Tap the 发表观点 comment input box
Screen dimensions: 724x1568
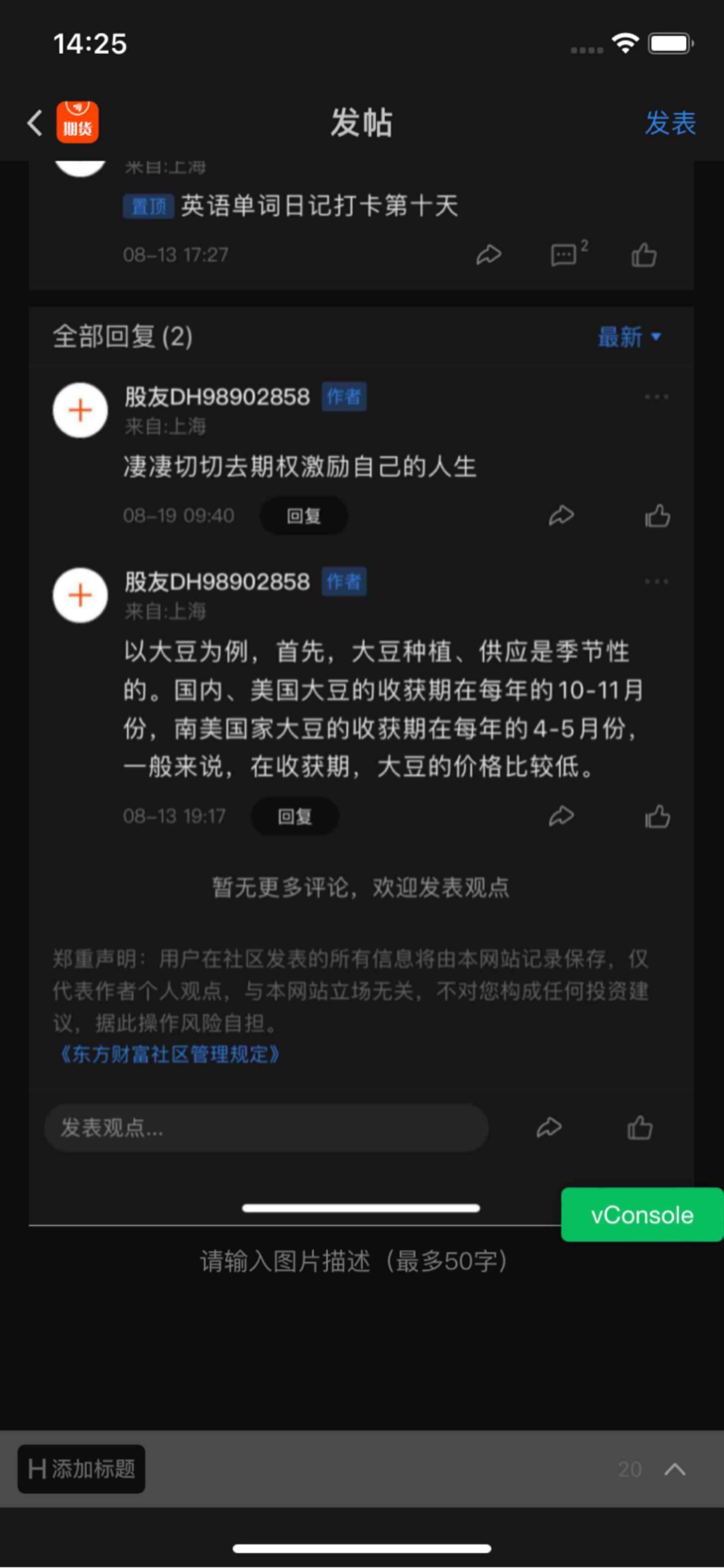[266, 1128]
